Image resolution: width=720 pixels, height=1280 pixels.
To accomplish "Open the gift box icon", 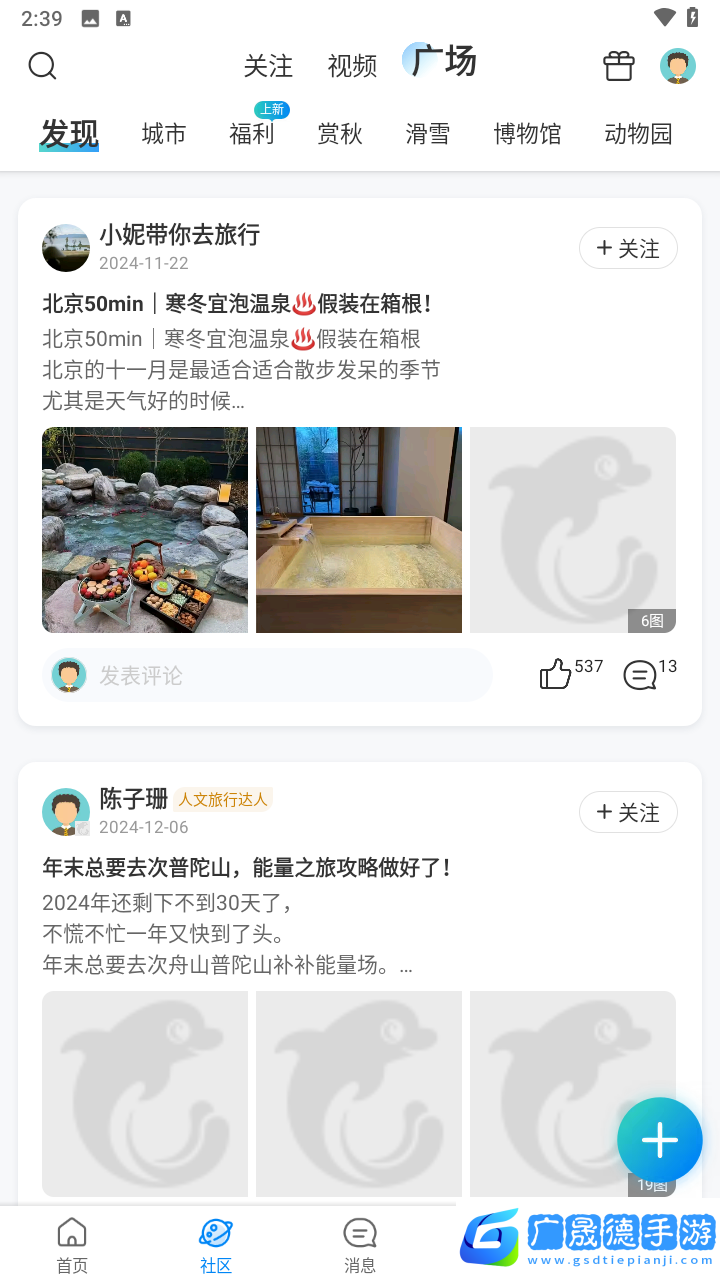I will pyautogui.click(x=619, y=66).
